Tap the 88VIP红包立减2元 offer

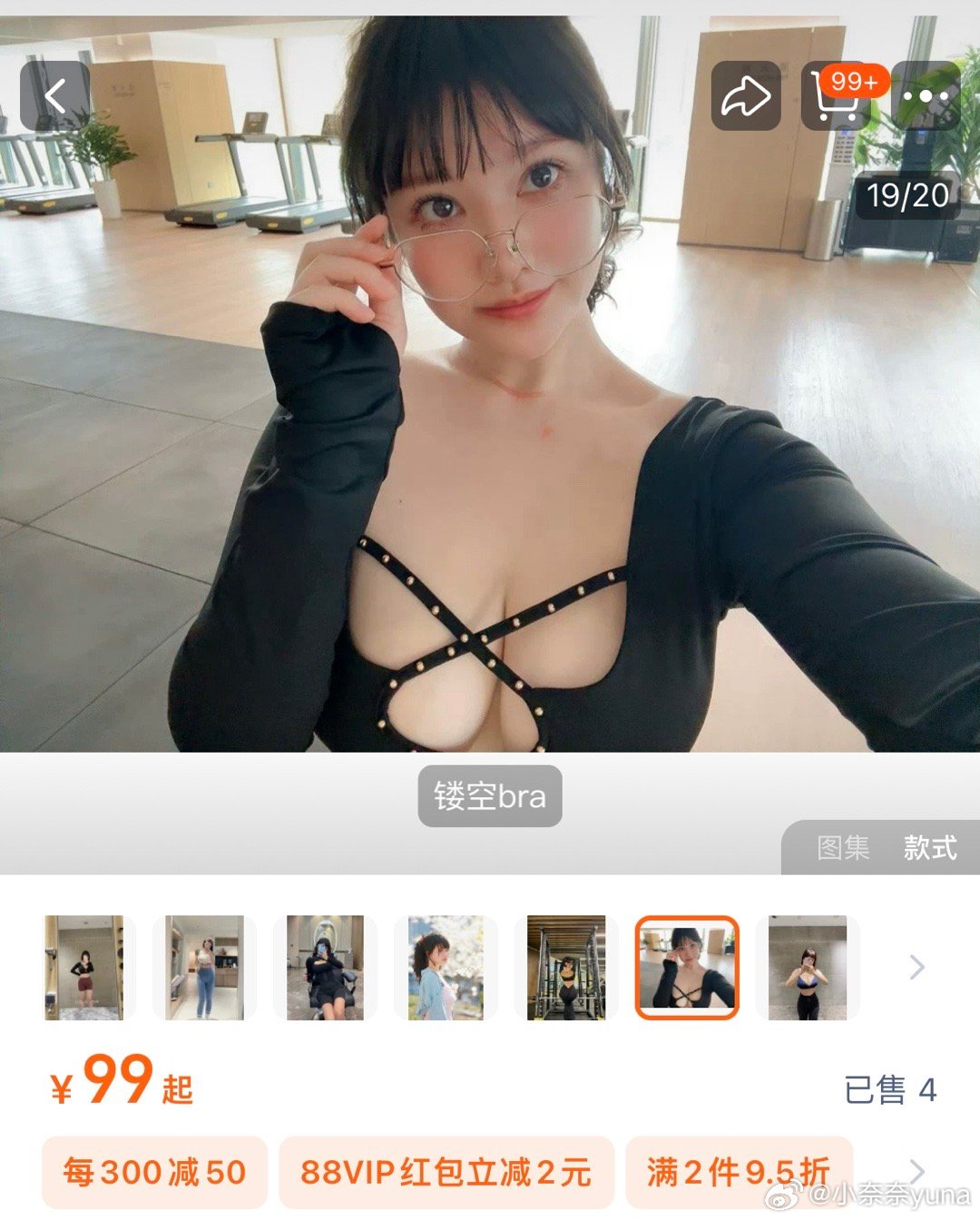[x=446, y=1172]
